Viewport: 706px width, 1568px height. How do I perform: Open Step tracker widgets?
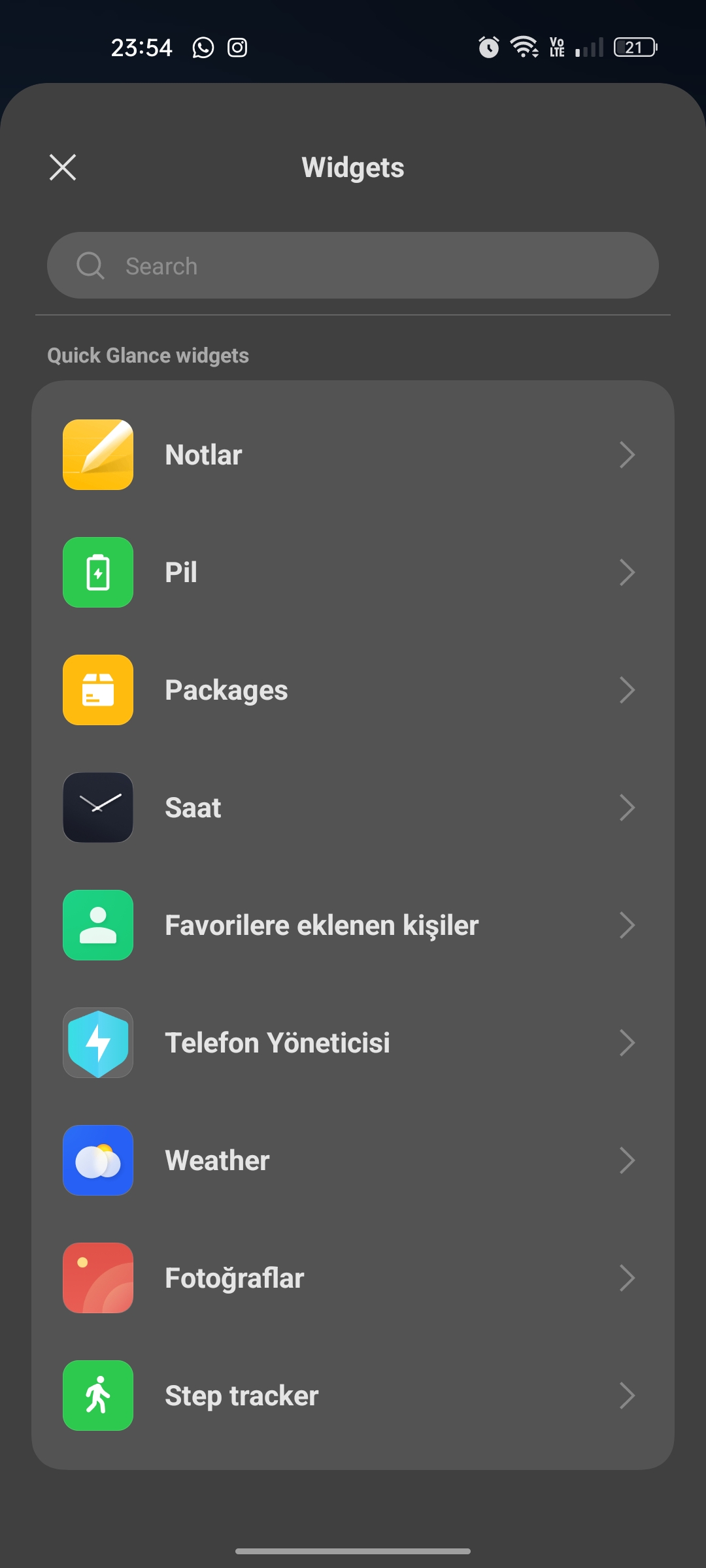[353, 1396]
